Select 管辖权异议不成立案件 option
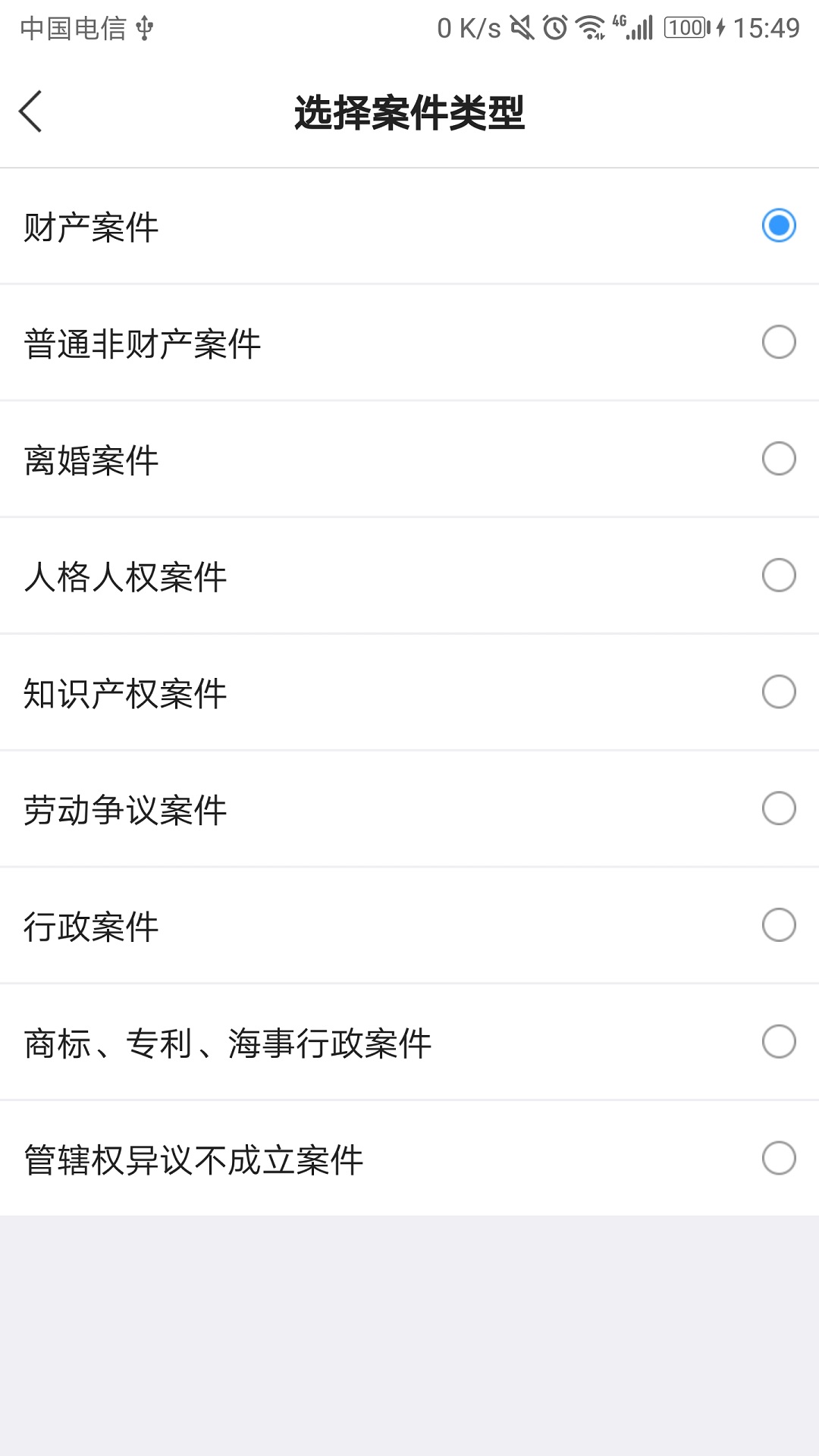 (778, 1159)
